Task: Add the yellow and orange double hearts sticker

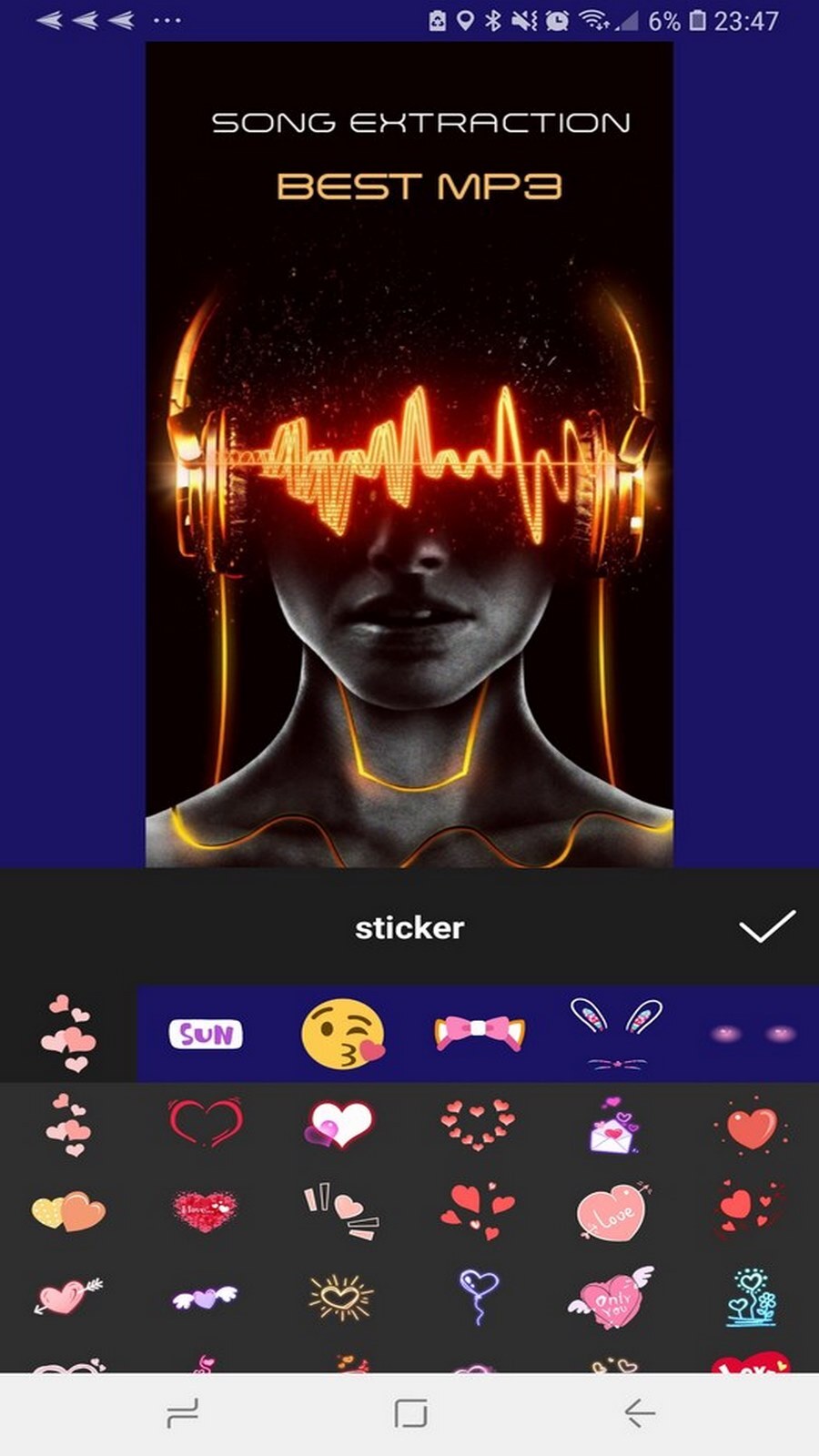Action: click(x=68, y=1211)
